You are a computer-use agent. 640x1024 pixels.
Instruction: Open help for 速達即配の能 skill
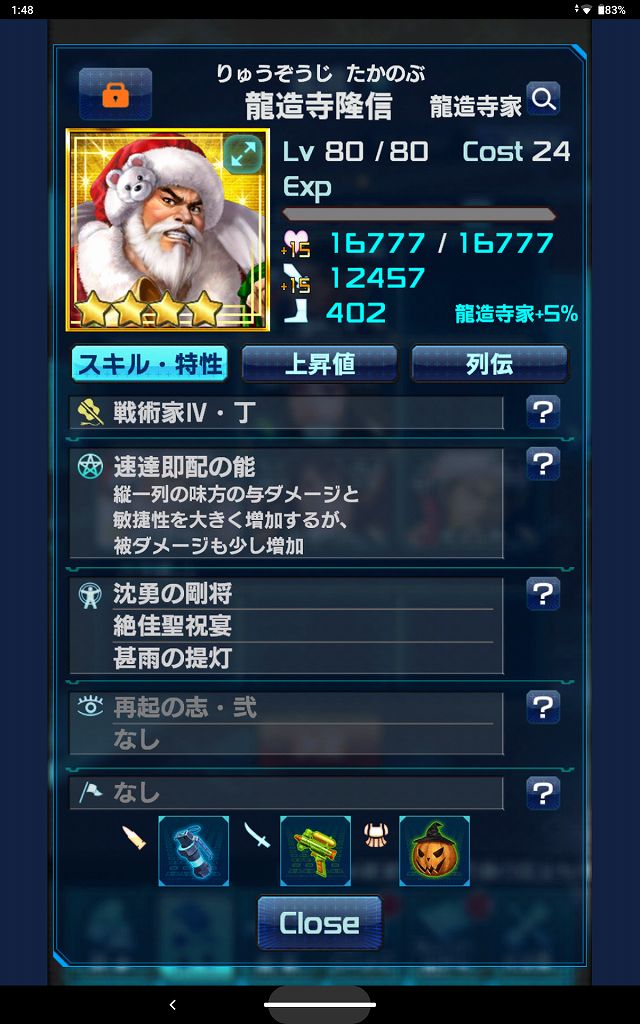(542, 464)
